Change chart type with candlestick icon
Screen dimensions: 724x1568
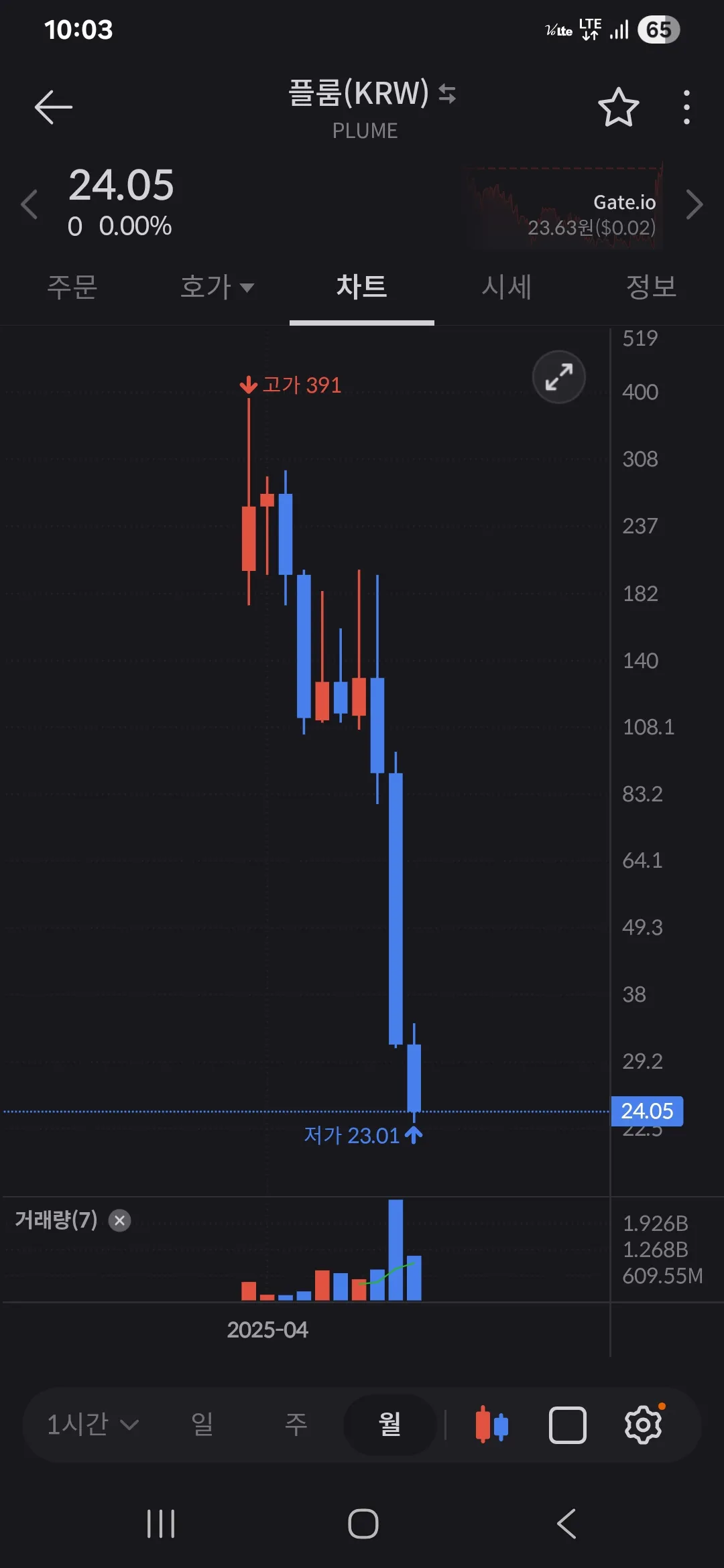coord(491,1425)
